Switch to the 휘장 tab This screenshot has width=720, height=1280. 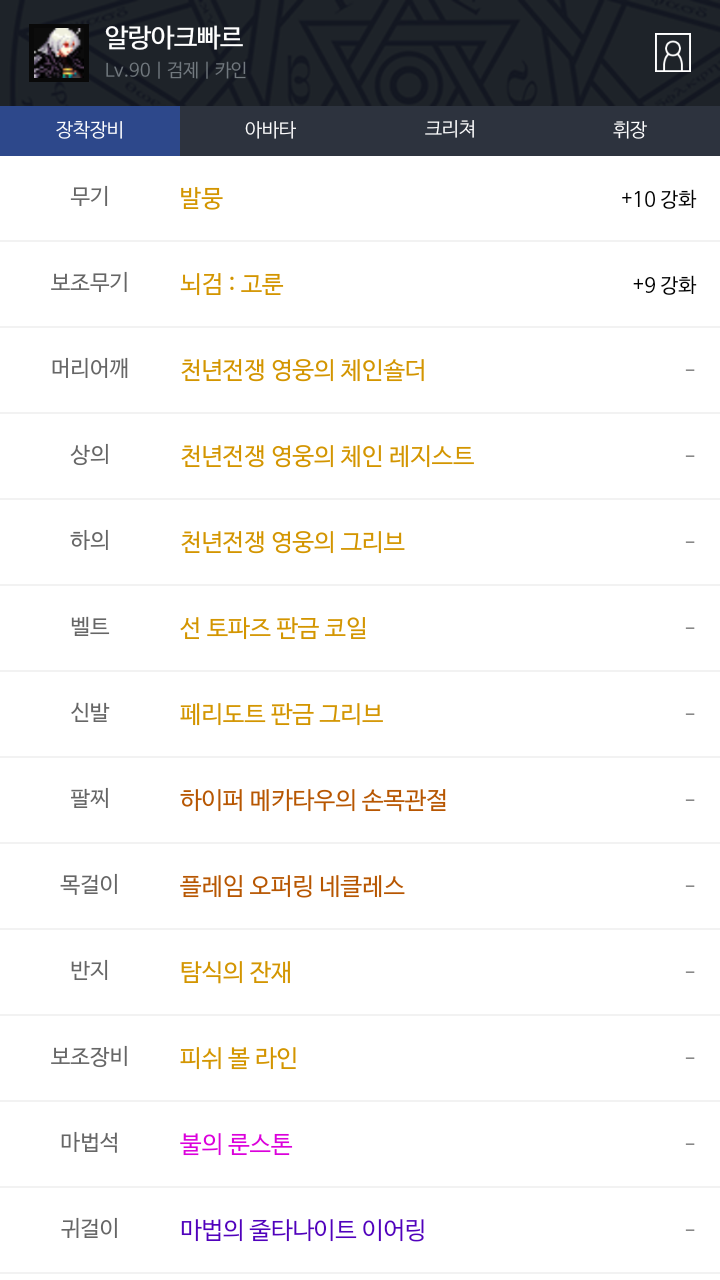tap(630, 130)
